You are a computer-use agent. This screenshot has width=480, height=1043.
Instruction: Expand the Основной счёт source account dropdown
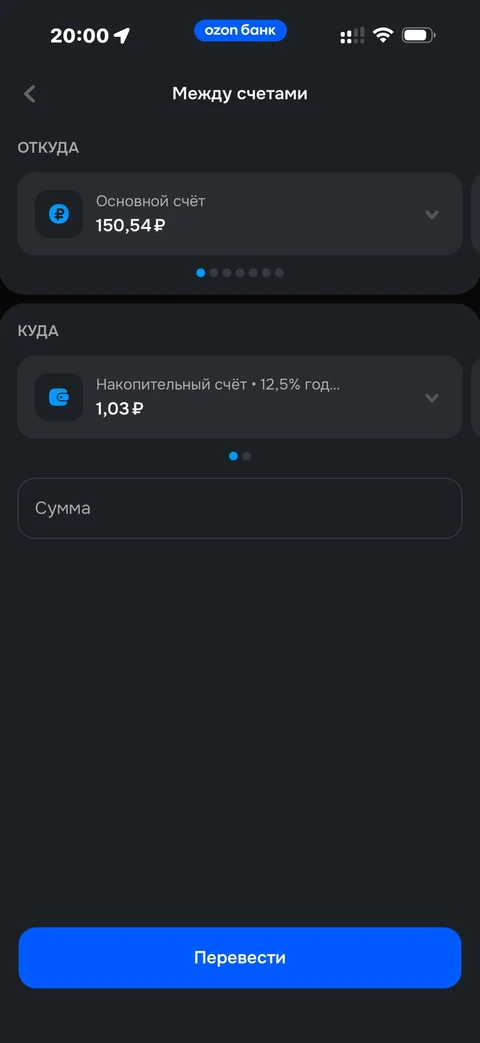[431, 214]
